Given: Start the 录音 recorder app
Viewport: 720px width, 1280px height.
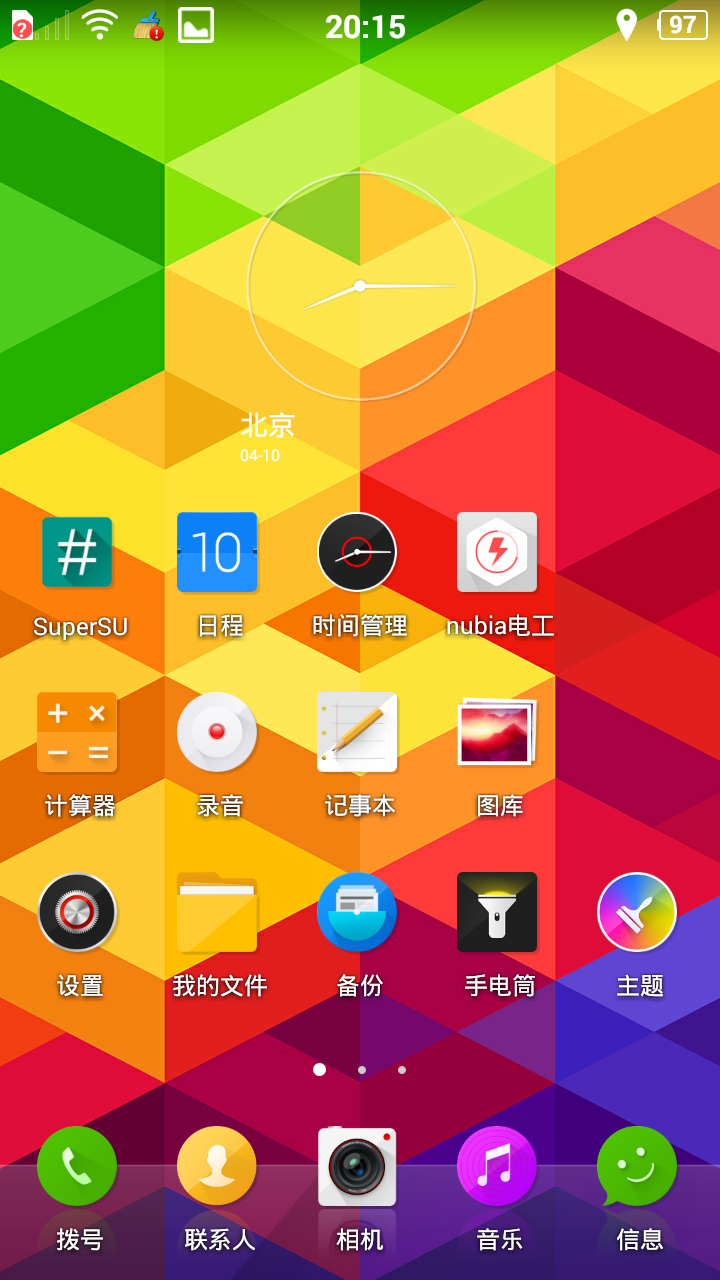Looking at the screenshot, I should click(x=217, y=732).
